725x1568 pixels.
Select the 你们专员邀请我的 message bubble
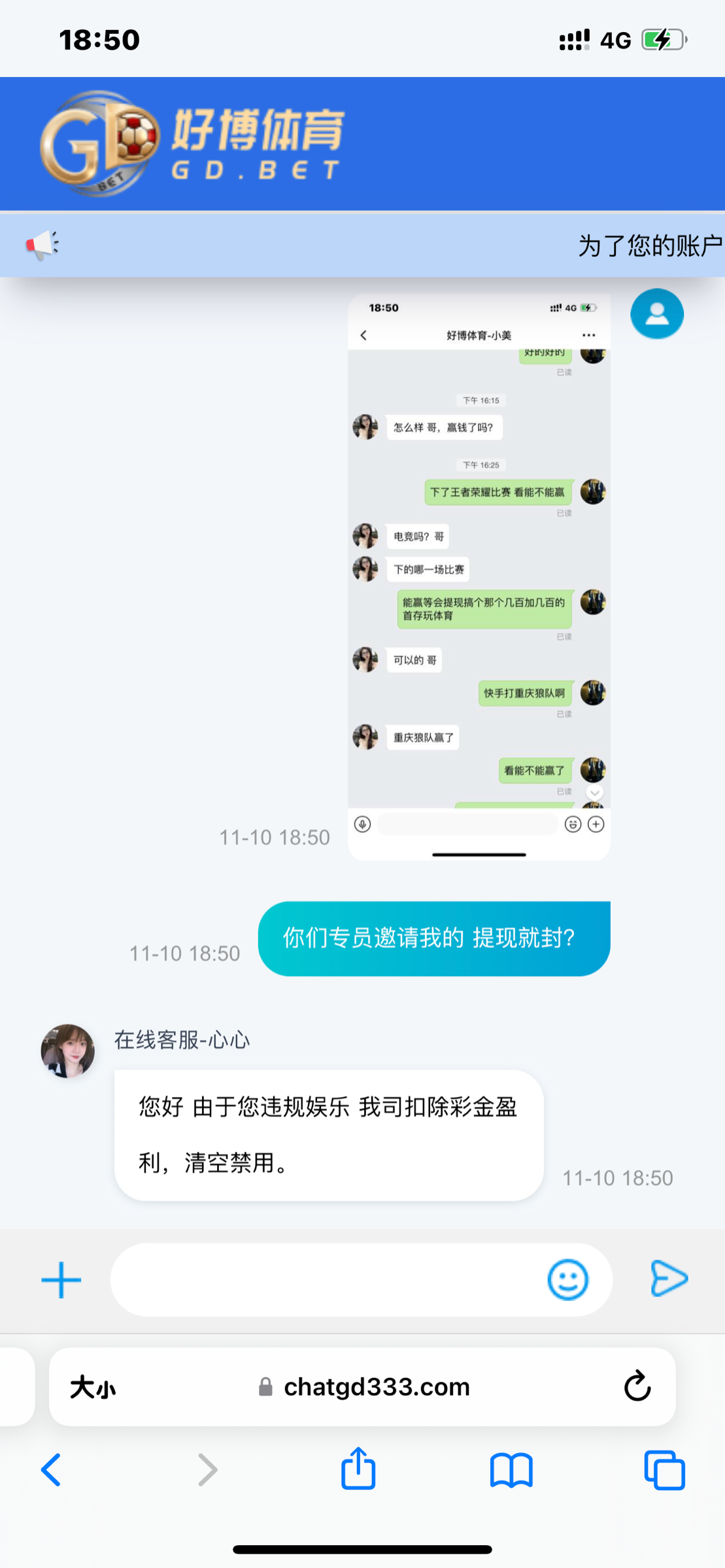(x=433, y=938)
